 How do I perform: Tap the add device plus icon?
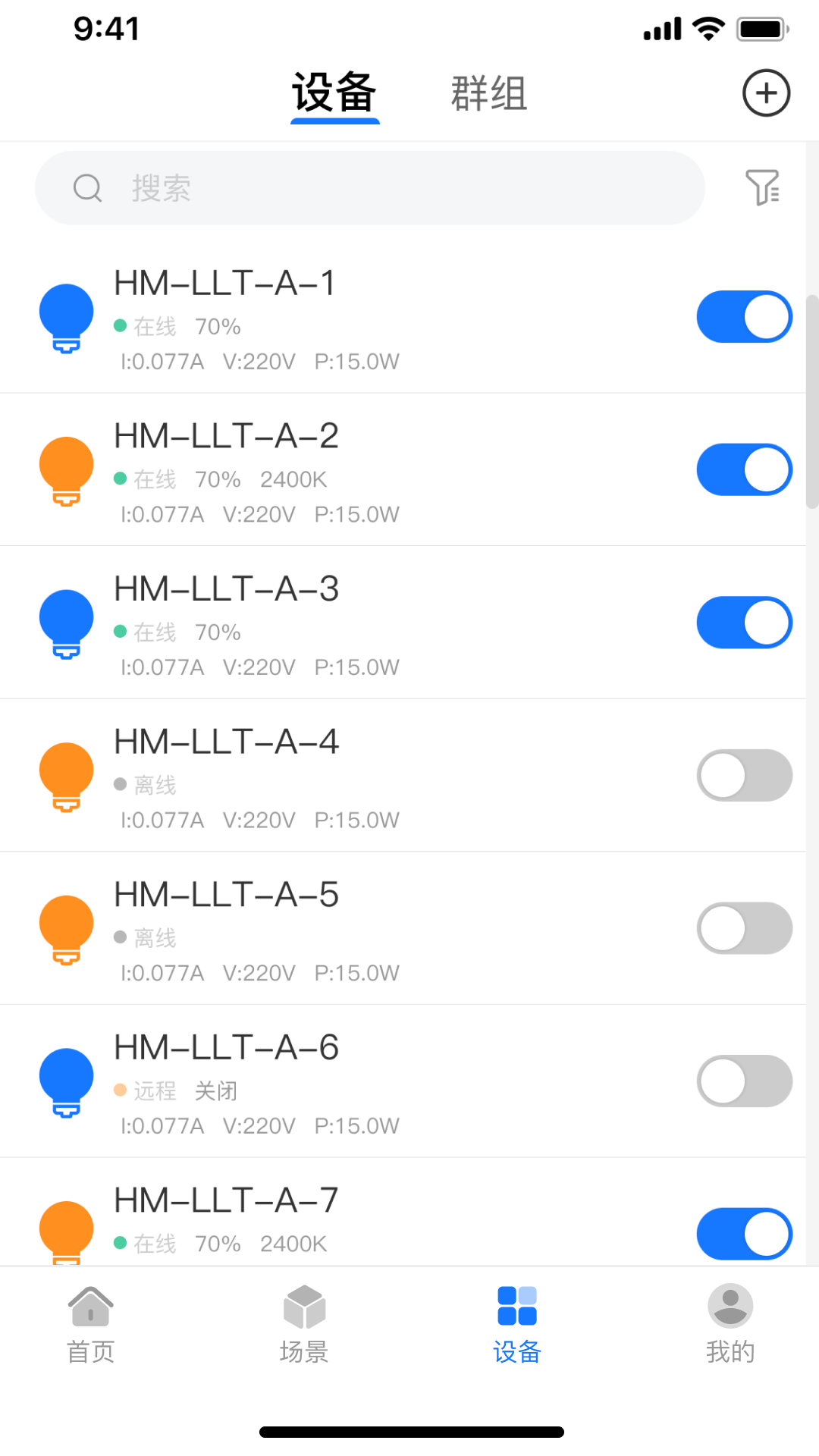766,93
